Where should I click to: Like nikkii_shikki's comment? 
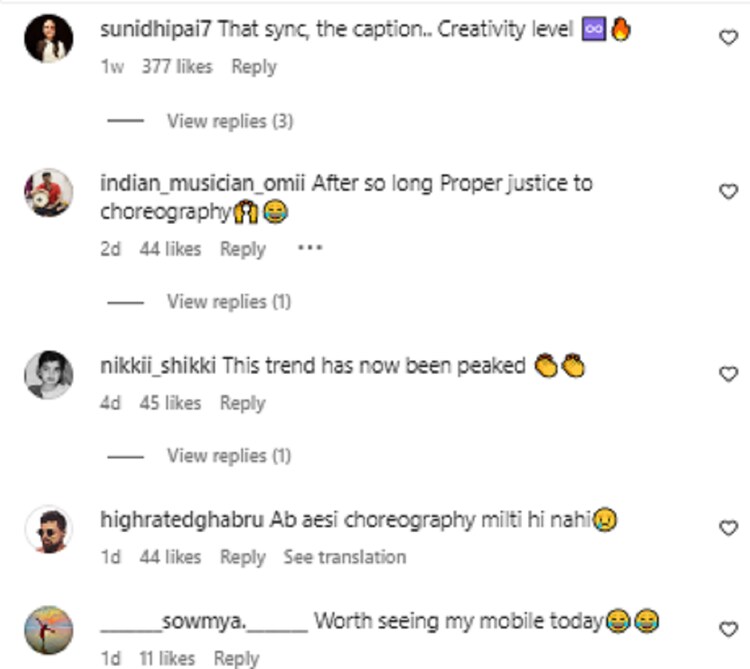[729, 374]
